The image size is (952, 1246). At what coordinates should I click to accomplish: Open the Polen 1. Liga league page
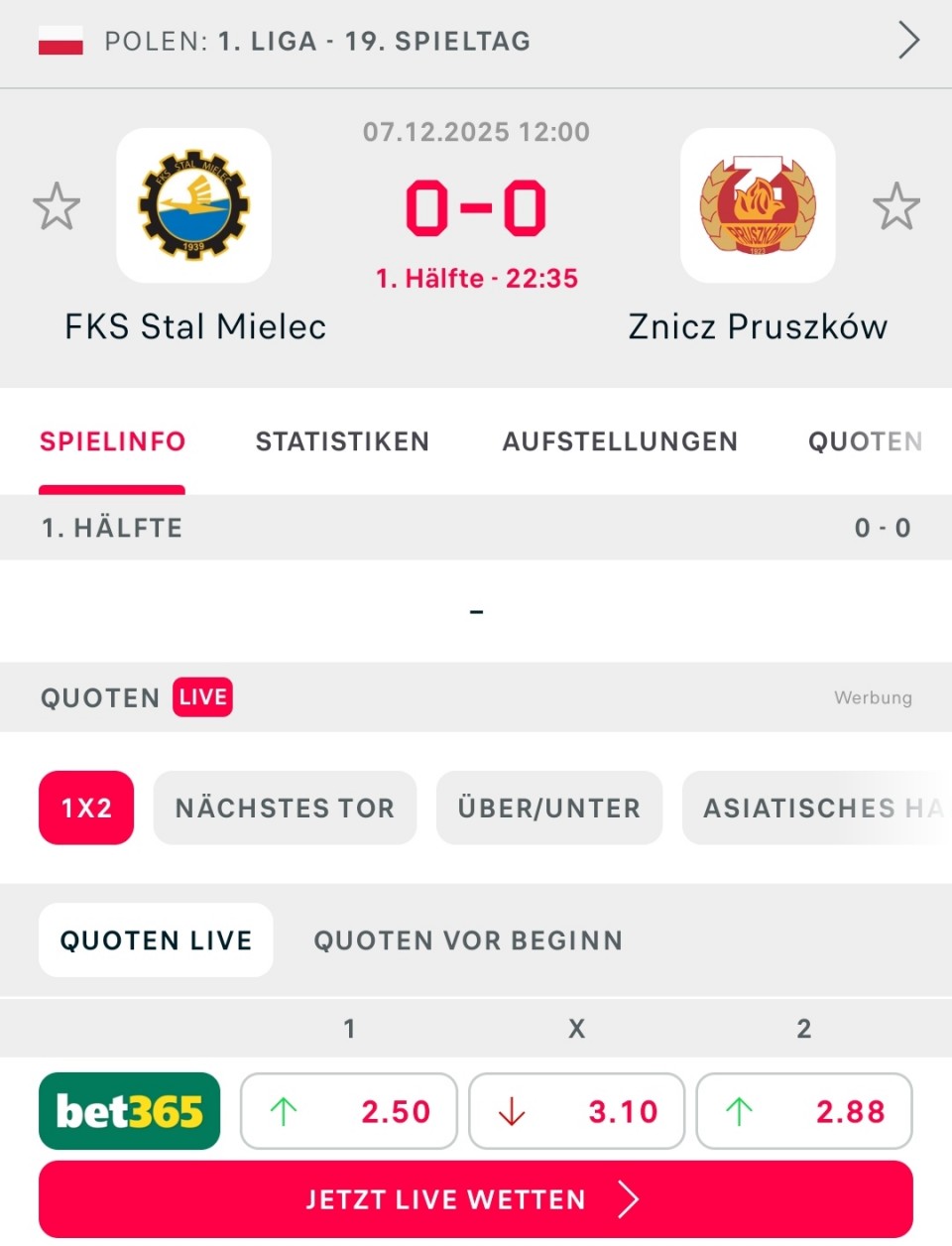(476, 42)
